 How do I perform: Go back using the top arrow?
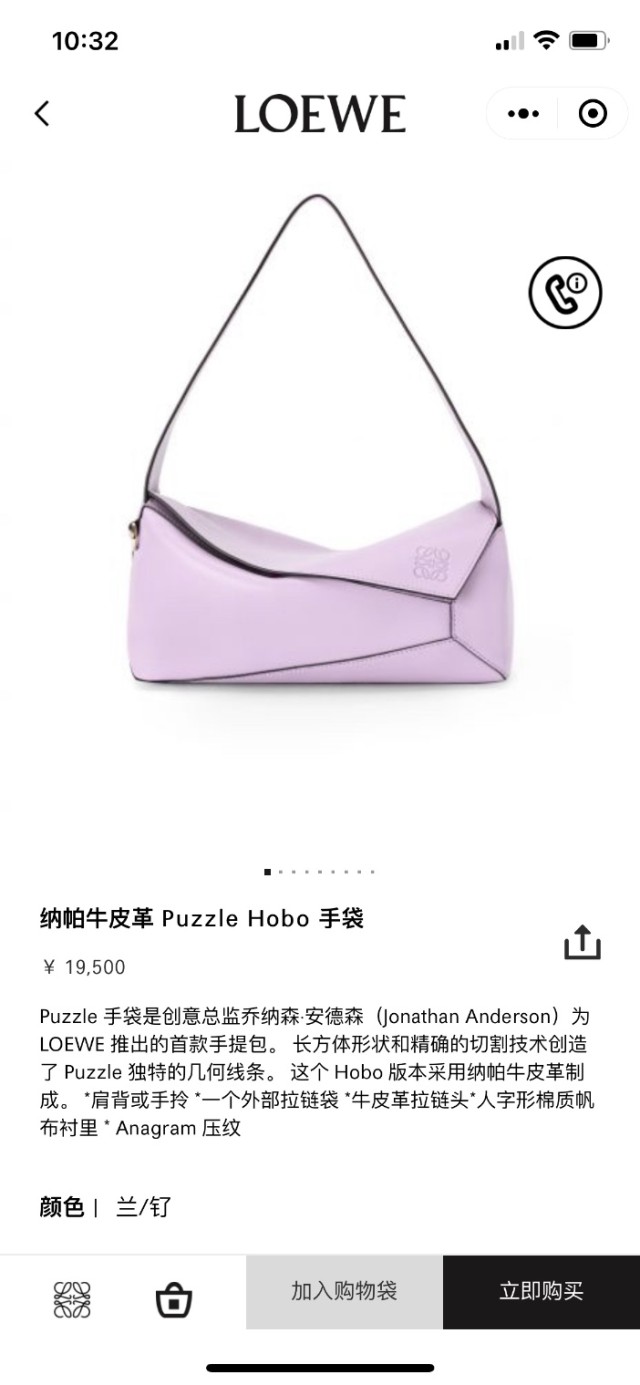(41, 114)
